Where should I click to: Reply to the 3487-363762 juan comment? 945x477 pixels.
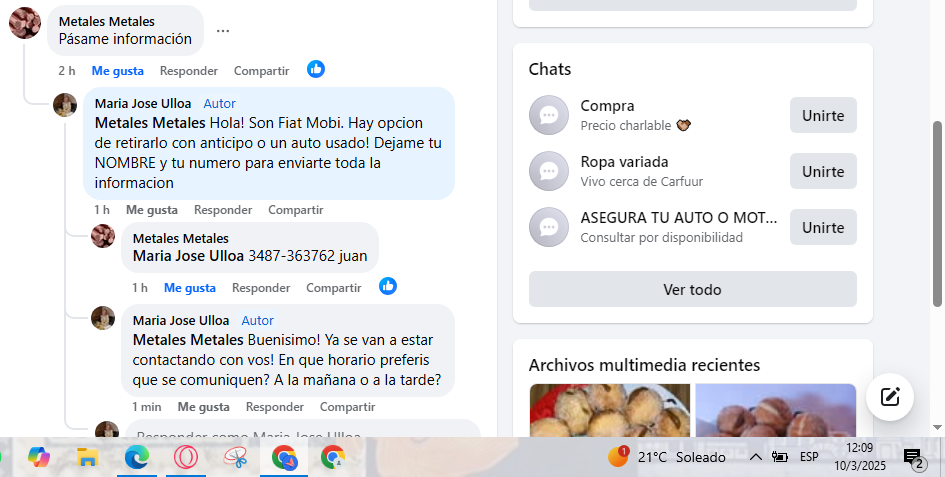point(261,288)
